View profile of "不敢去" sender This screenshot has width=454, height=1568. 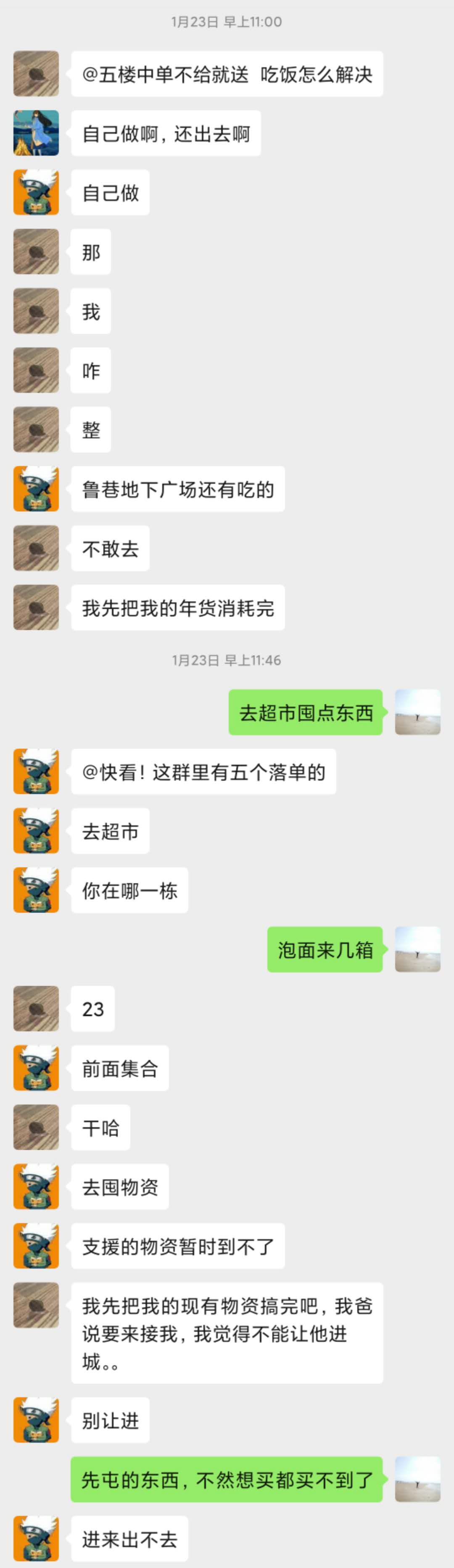36,548
